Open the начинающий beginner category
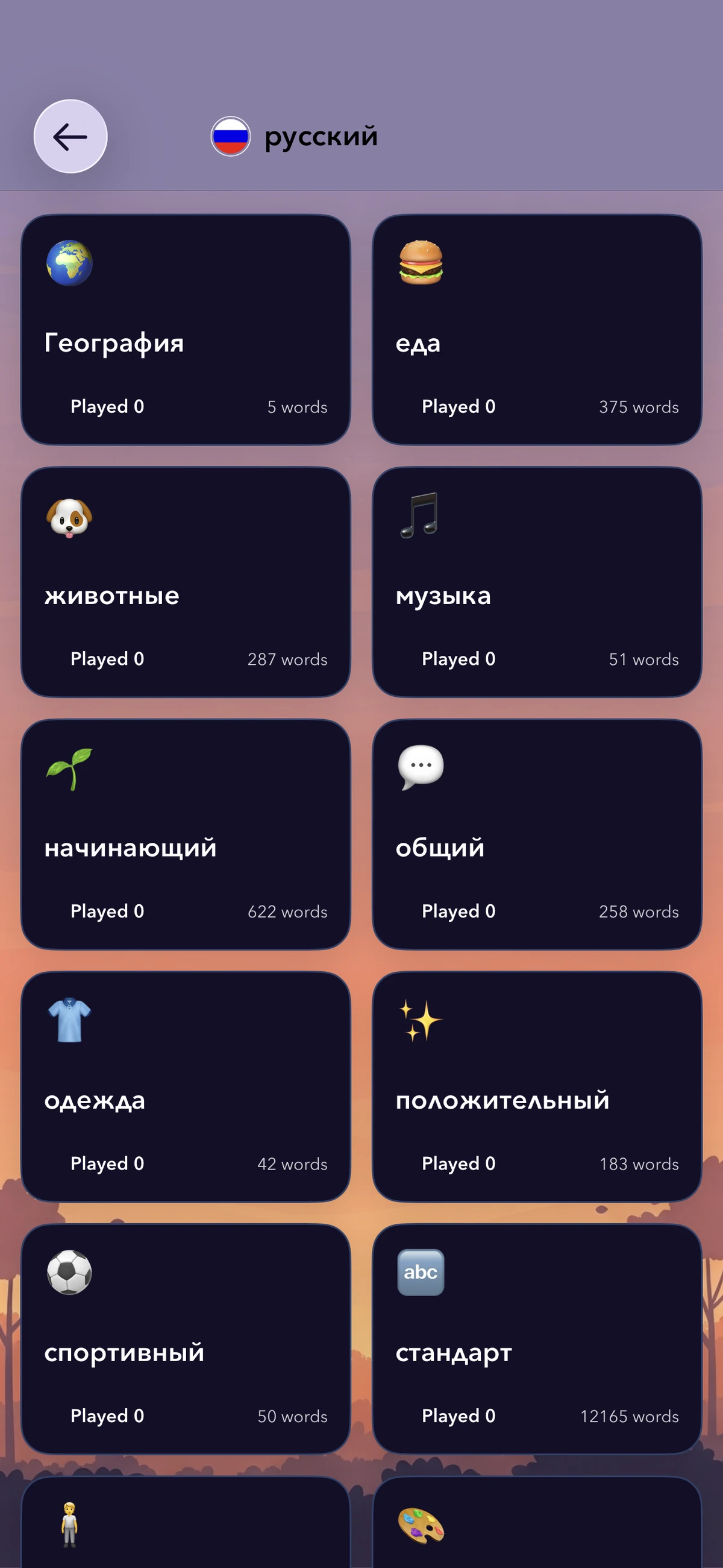723x1568 pixels. [184, 834]
